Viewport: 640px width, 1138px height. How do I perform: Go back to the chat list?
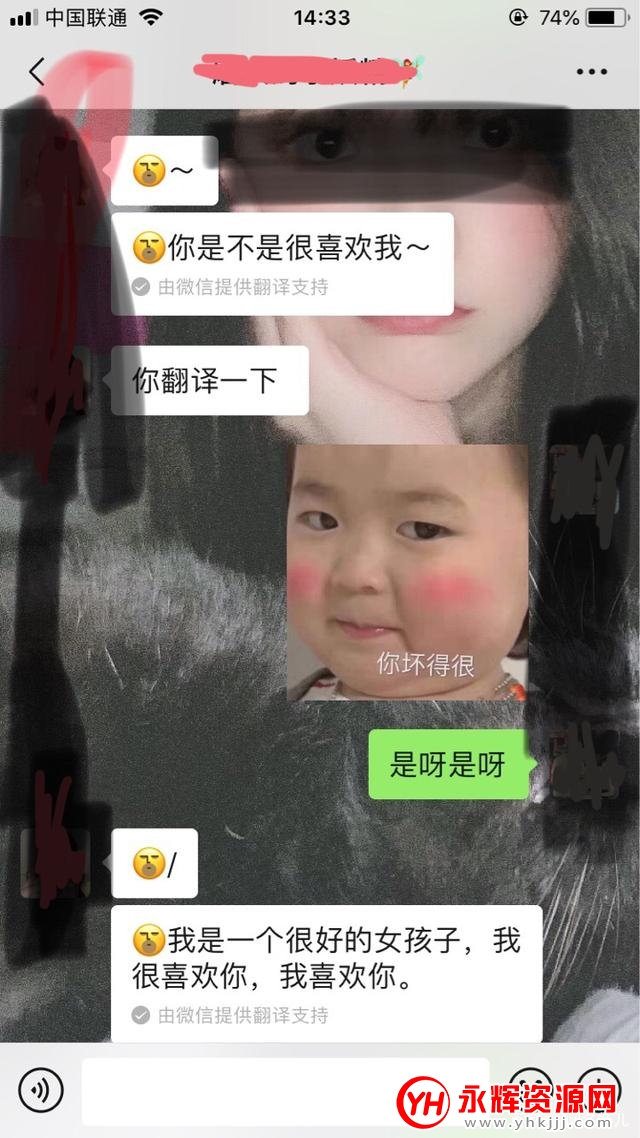[x=37, y=72]
